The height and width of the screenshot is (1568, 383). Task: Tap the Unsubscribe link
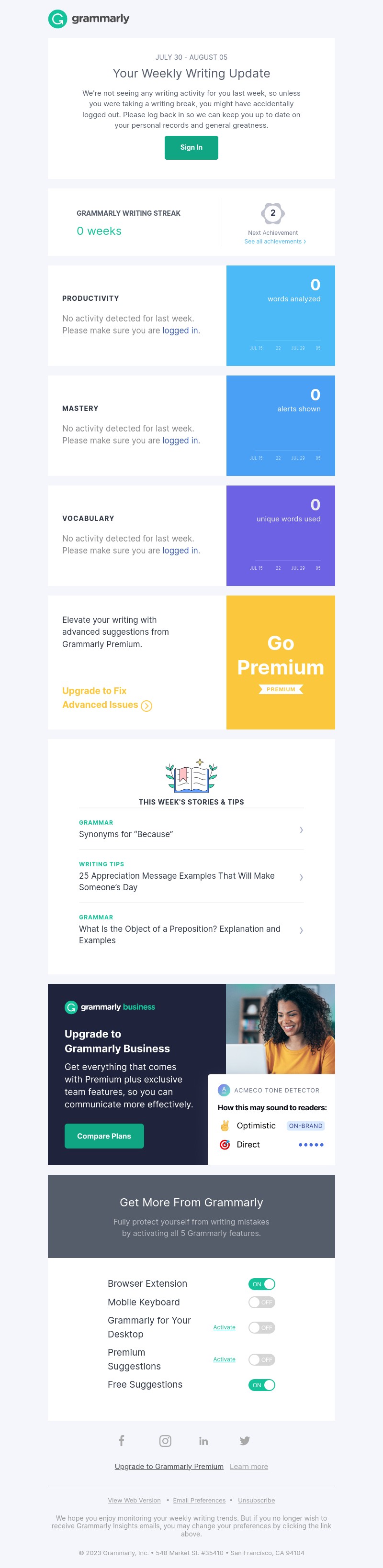[256, 1500]
